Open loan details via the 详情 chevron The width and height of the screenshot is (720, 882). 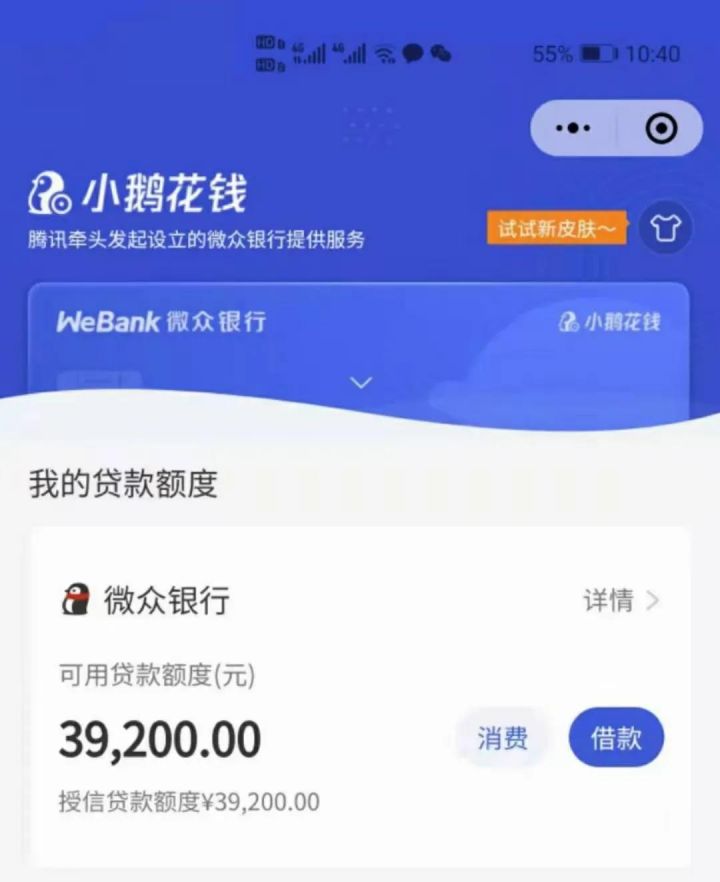[x=656, y=601]
